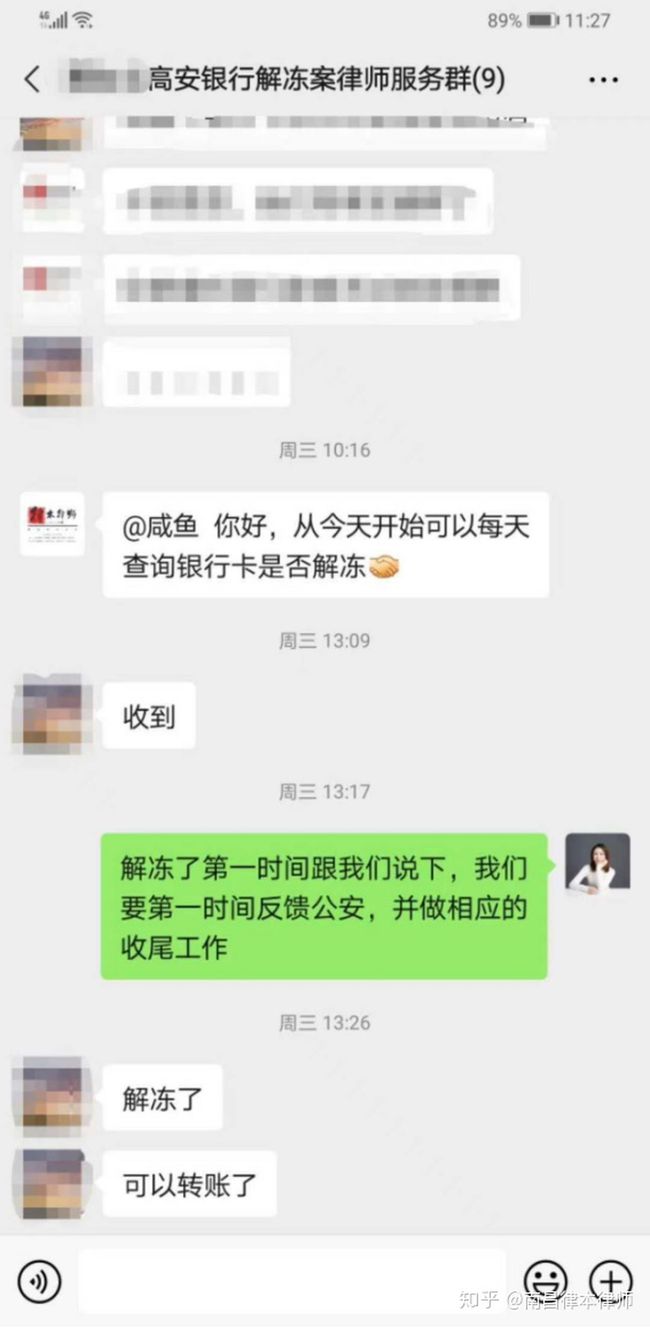Open avatar of sender mentioning @咸鱼
This screenshot has width=650, height=1328.
pyautogui.click(x=52, y=524)
